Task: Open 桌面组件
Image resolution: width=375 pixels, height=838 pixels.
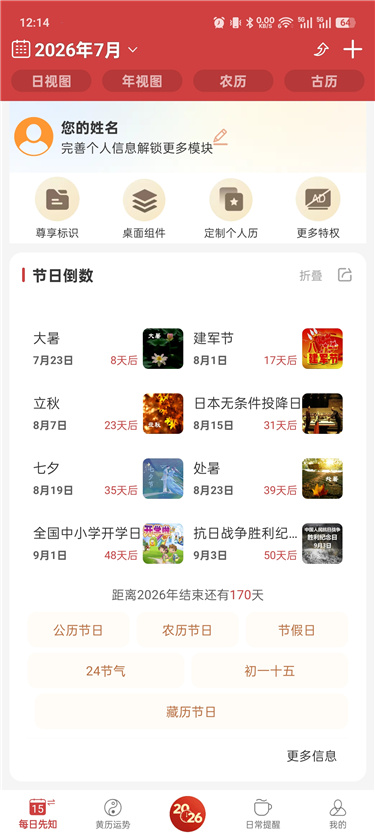Action: tap(144, 209)
